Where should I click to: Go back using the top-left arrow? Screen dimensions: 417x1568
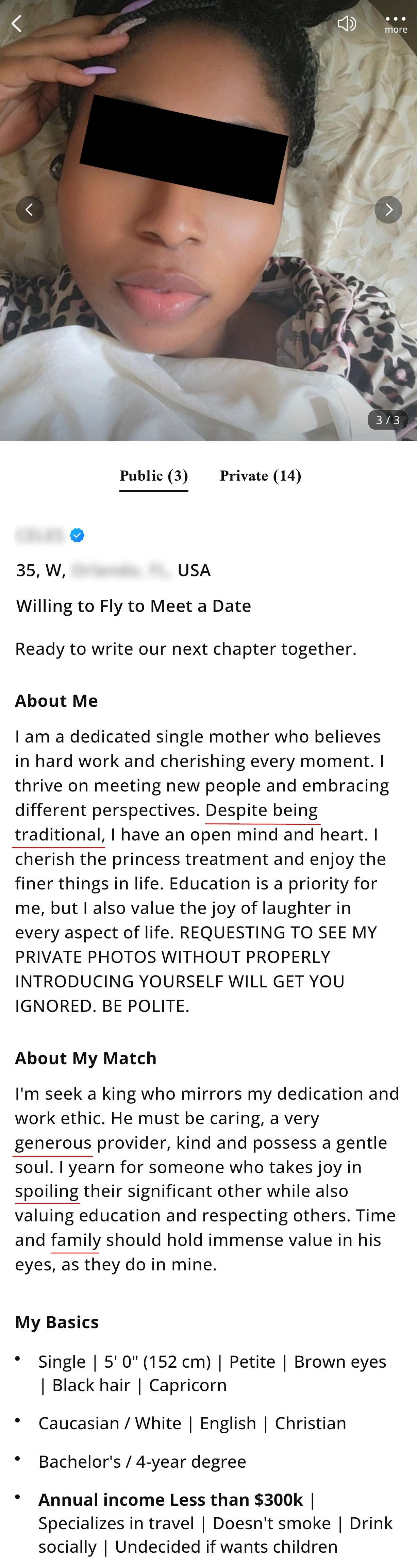click(x=17, y=24)
